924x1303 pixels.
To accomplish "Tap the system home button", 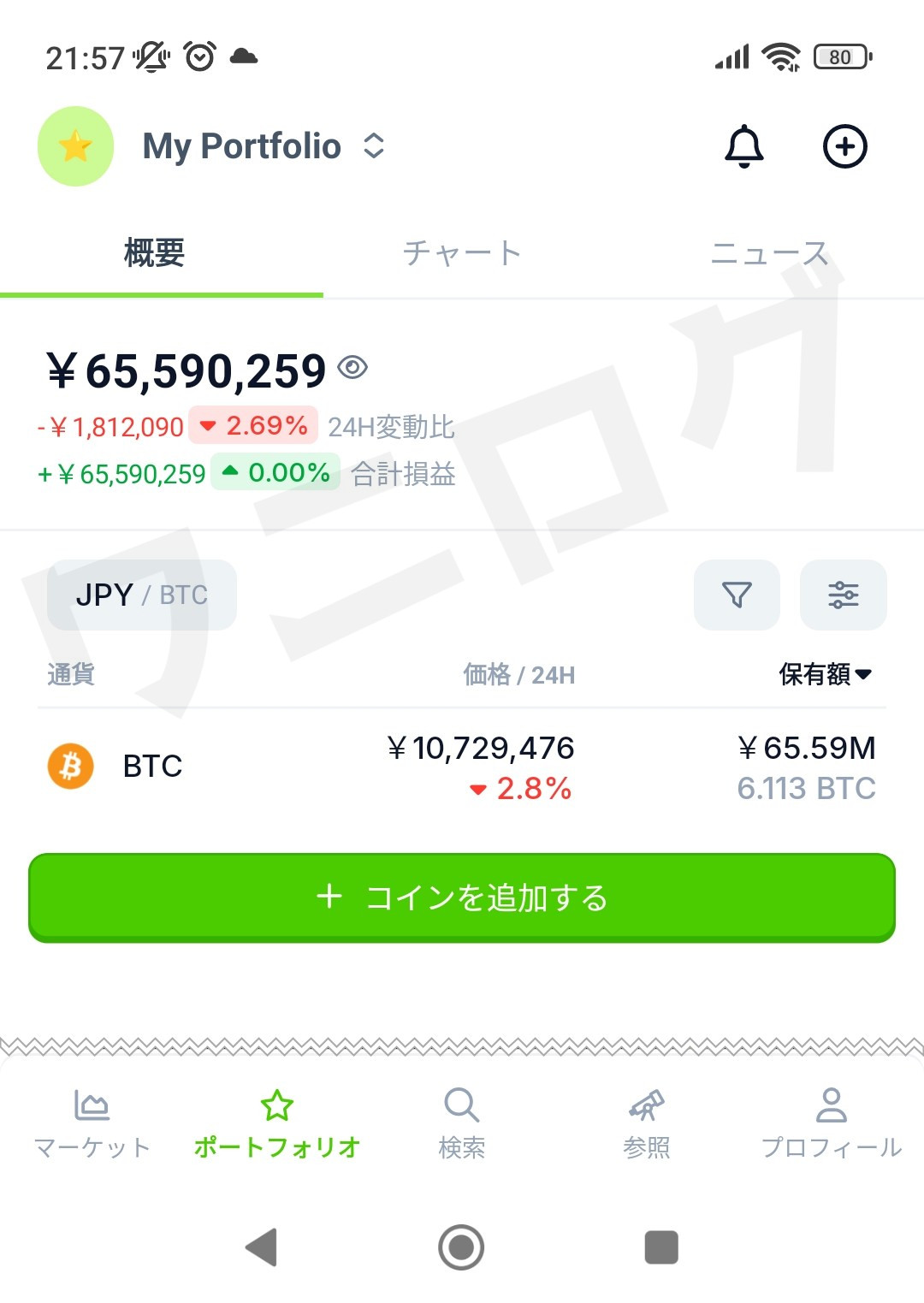I will click(461, 1247).
